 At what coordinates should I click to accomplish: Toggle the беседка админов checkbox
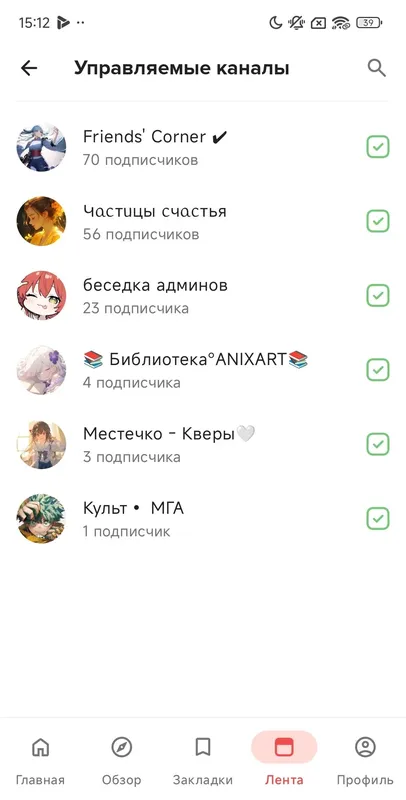tap(378, 295)
